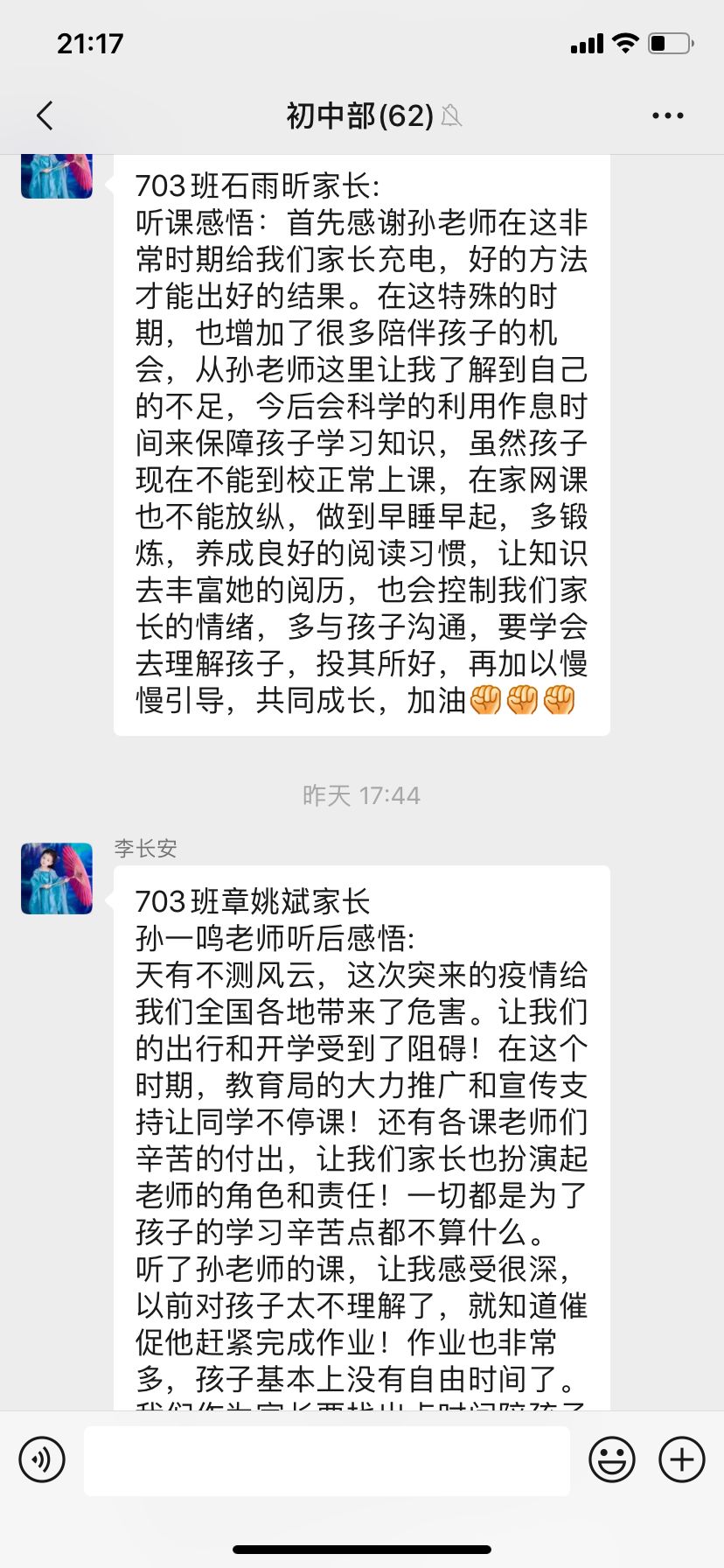Open the 初中部(62) group chat details

(x=359, y=115)
